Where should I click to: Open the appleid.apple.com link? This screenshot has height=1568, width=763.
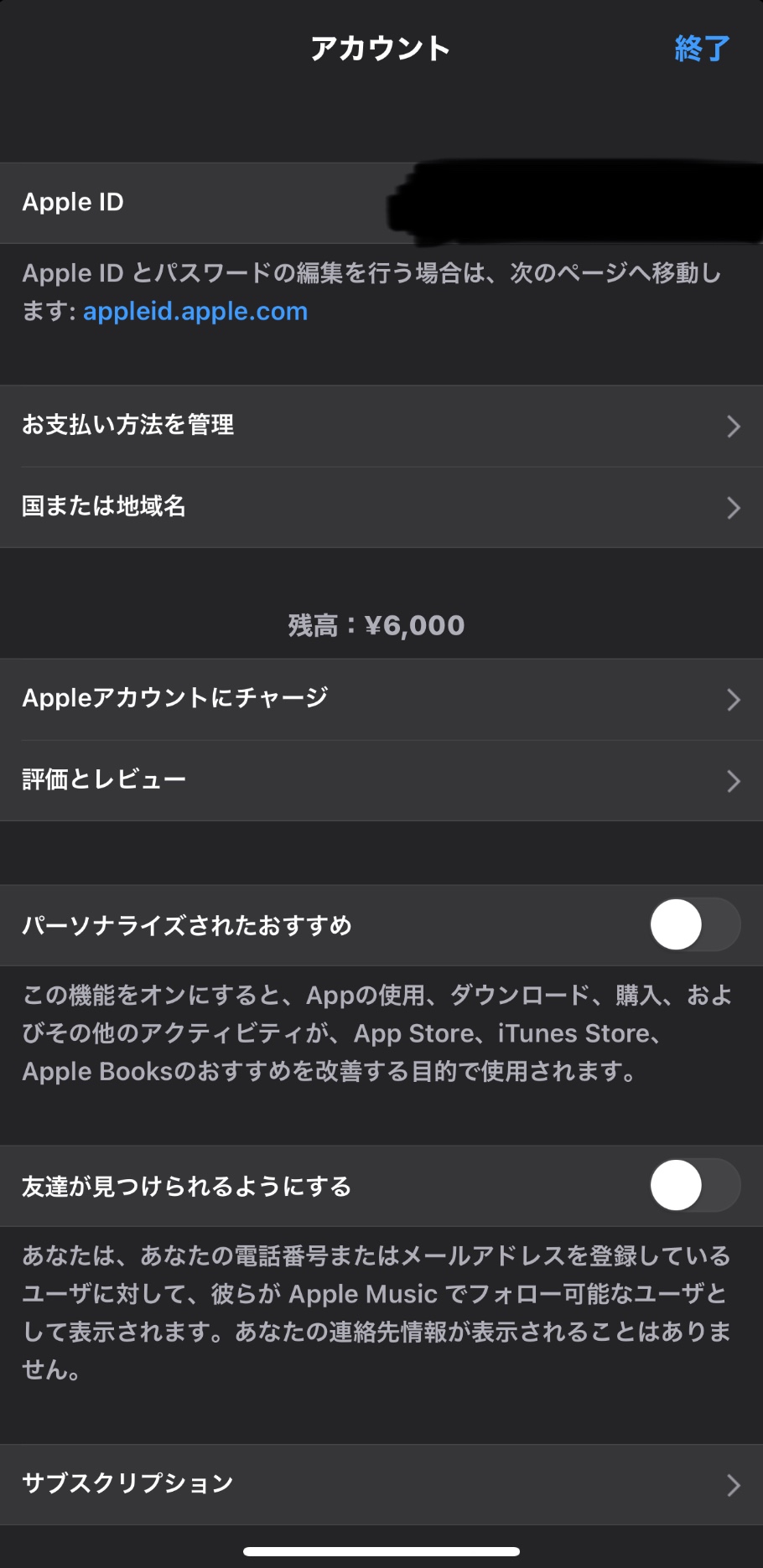tap(195, 312)
